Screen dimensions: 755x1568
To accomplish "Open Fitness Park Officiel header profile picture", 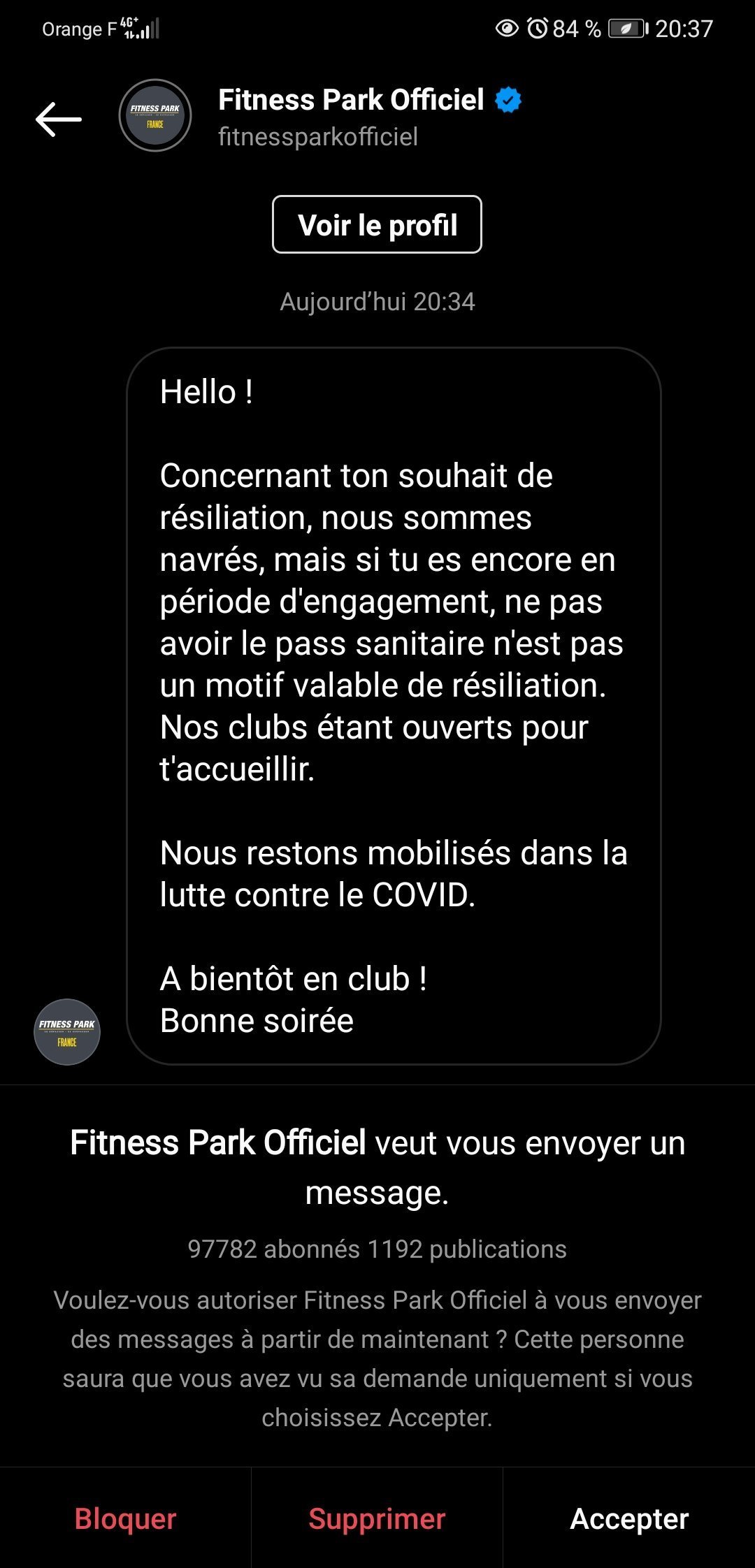I will [x=155, y=115].
